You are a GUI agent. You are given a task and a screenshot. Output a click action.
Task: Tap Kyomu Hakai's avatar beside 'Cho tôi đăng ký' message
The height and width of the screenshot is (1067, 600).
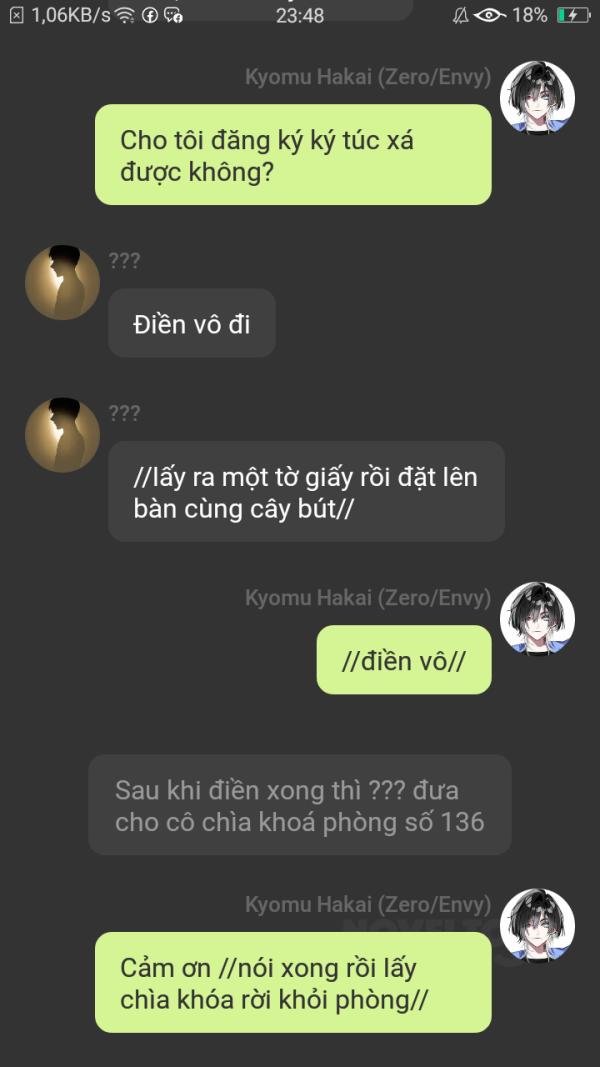(537, 98)
